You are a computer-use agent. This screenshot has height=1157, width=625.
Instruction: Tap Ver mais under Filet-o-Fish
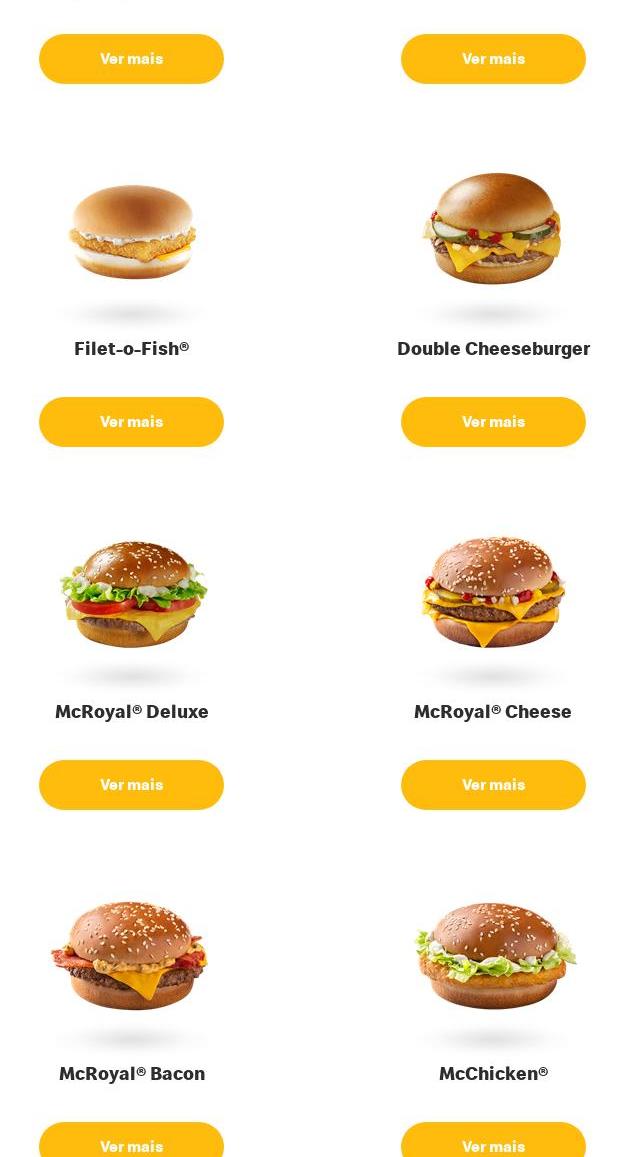(131, 422)
